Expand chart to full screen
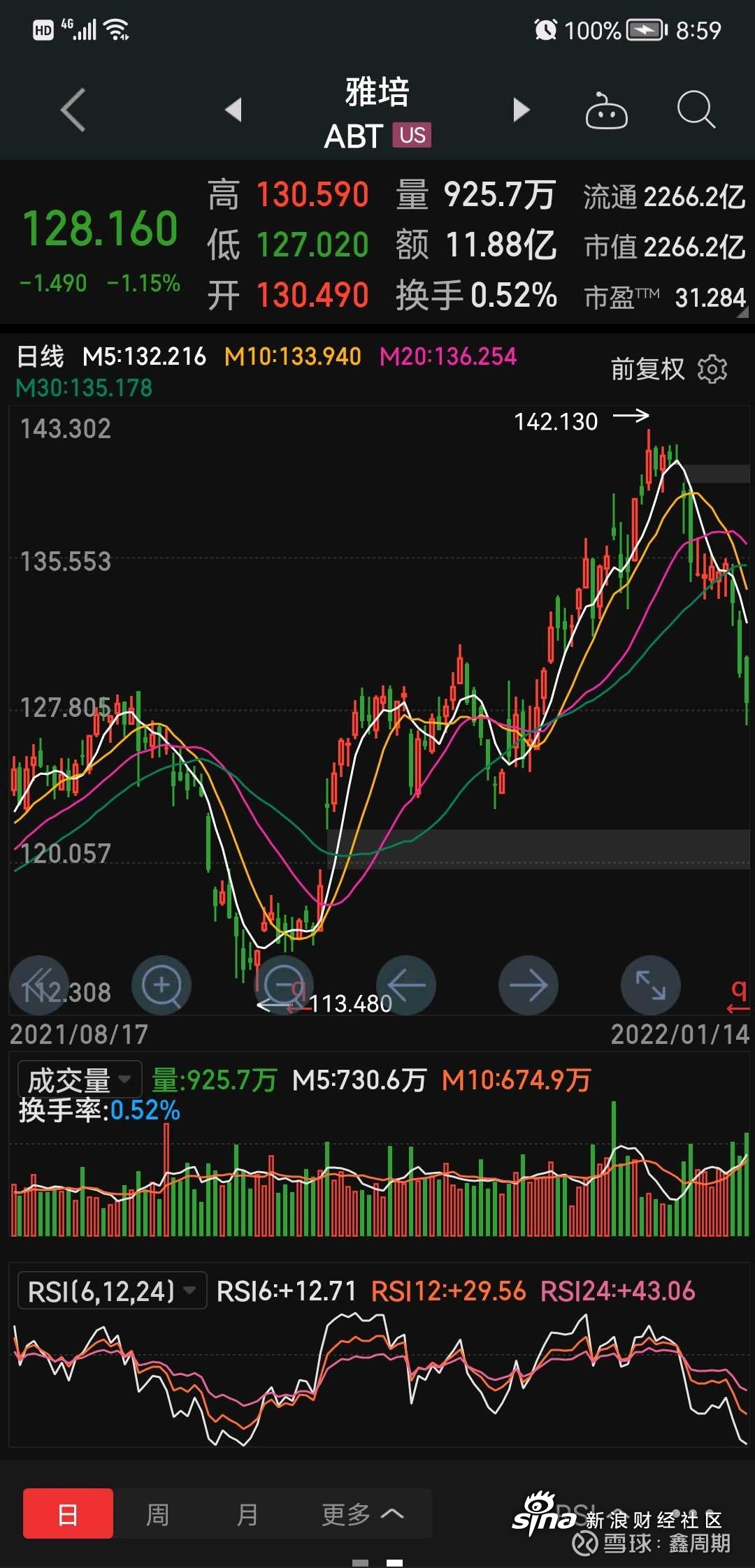 tap(651, 985)
